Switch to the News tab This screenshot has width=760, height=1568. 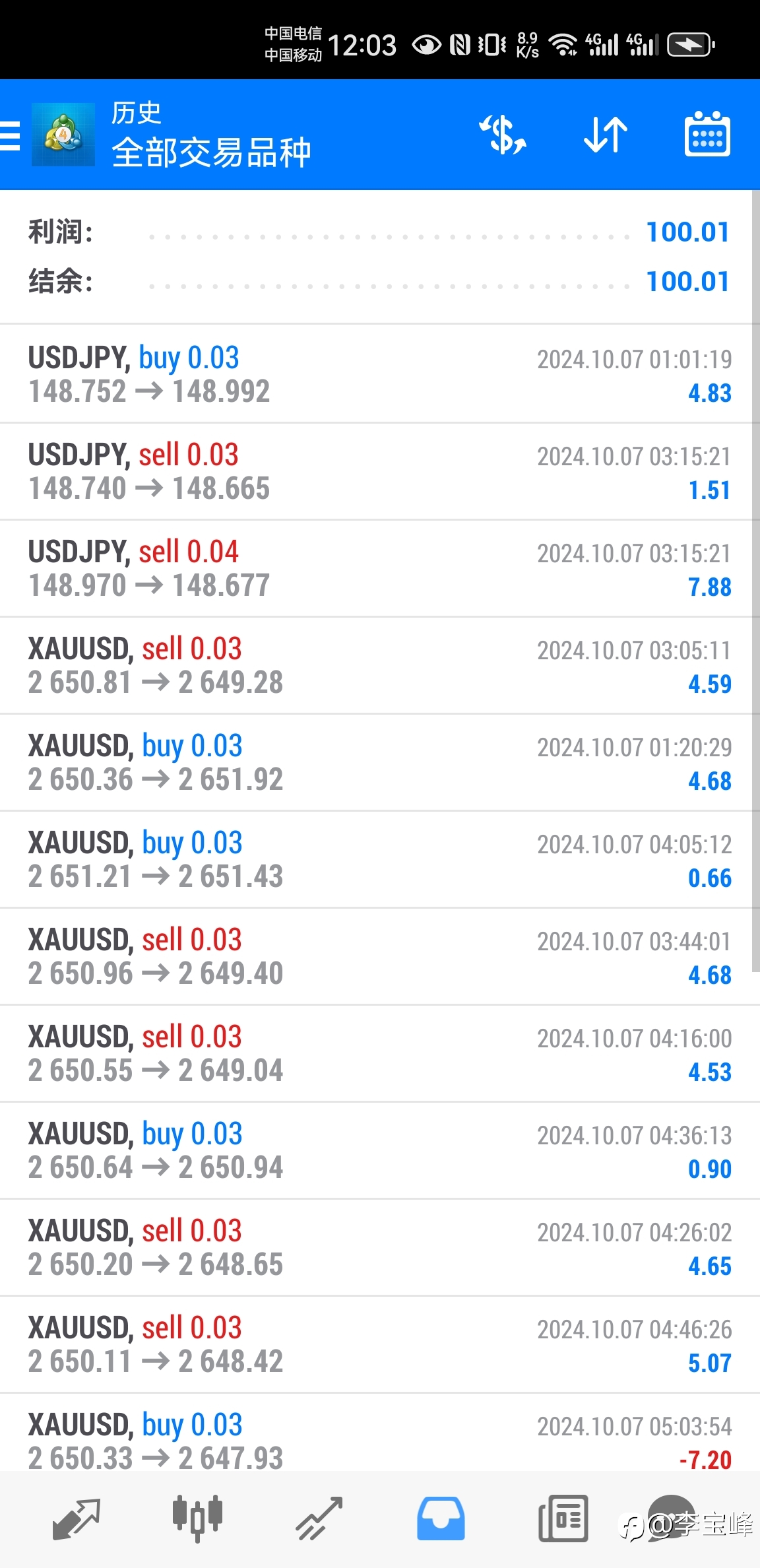[x=563, y=1519]
